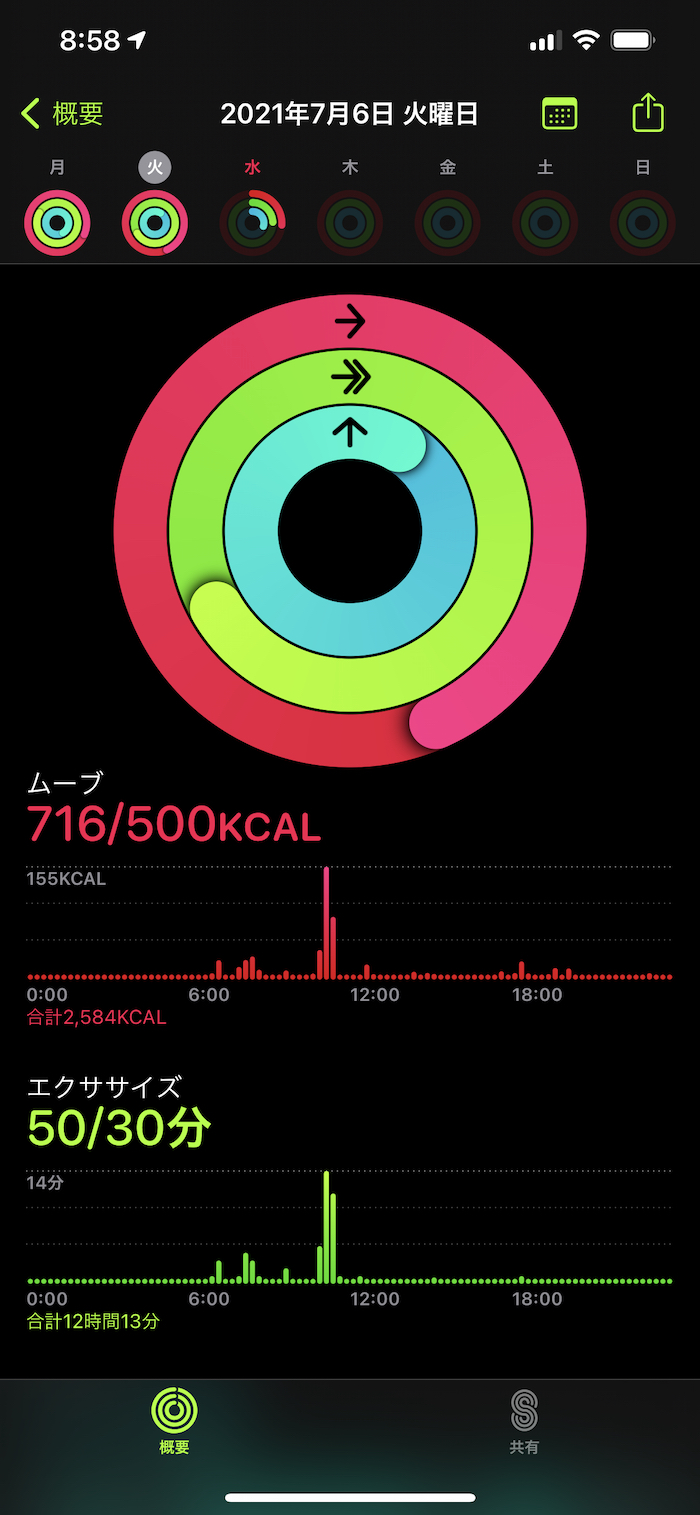Select Saturday (土) activity rings
700x1515 pixels.
click(545, 222)
